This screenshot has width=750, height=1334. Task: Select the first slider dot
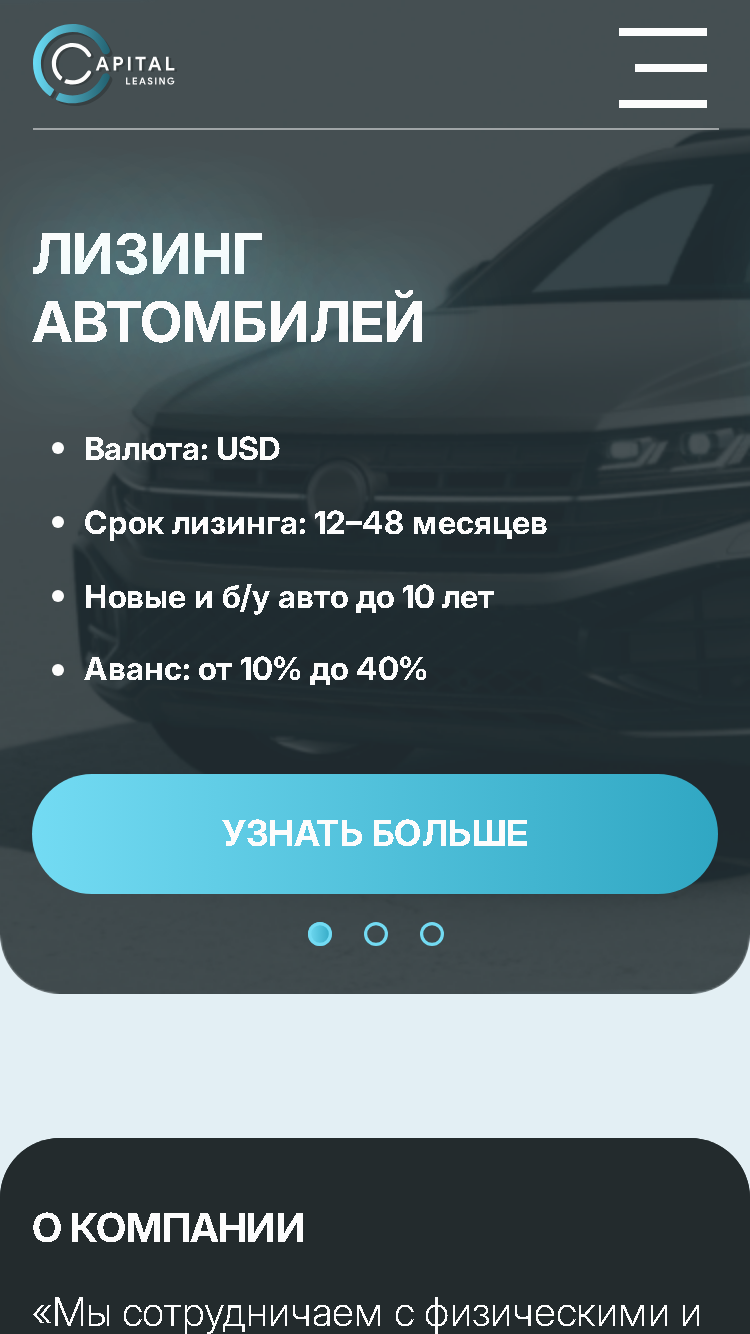click(x=320, y=934)
